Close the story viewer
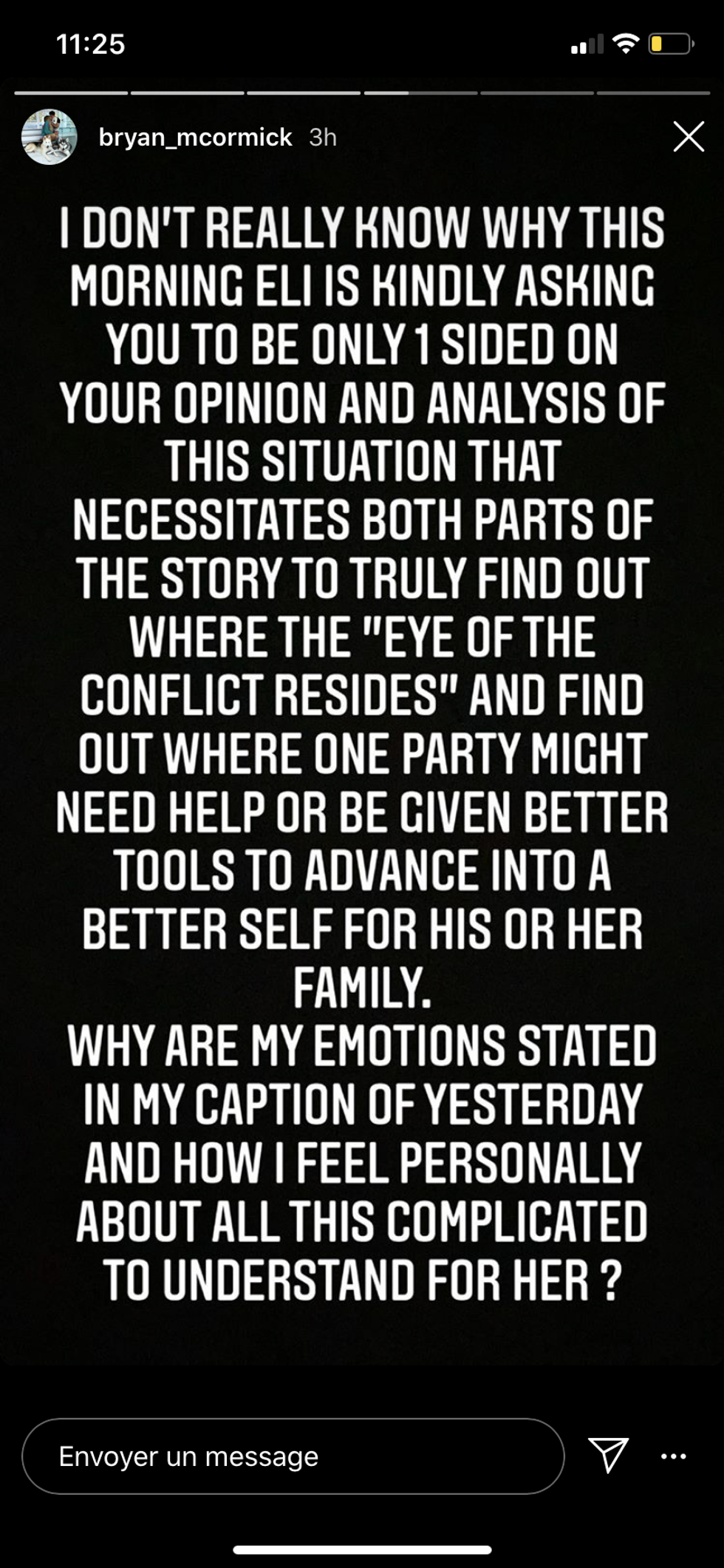Viewport: 724px width, 1568px height. (688, 137)
